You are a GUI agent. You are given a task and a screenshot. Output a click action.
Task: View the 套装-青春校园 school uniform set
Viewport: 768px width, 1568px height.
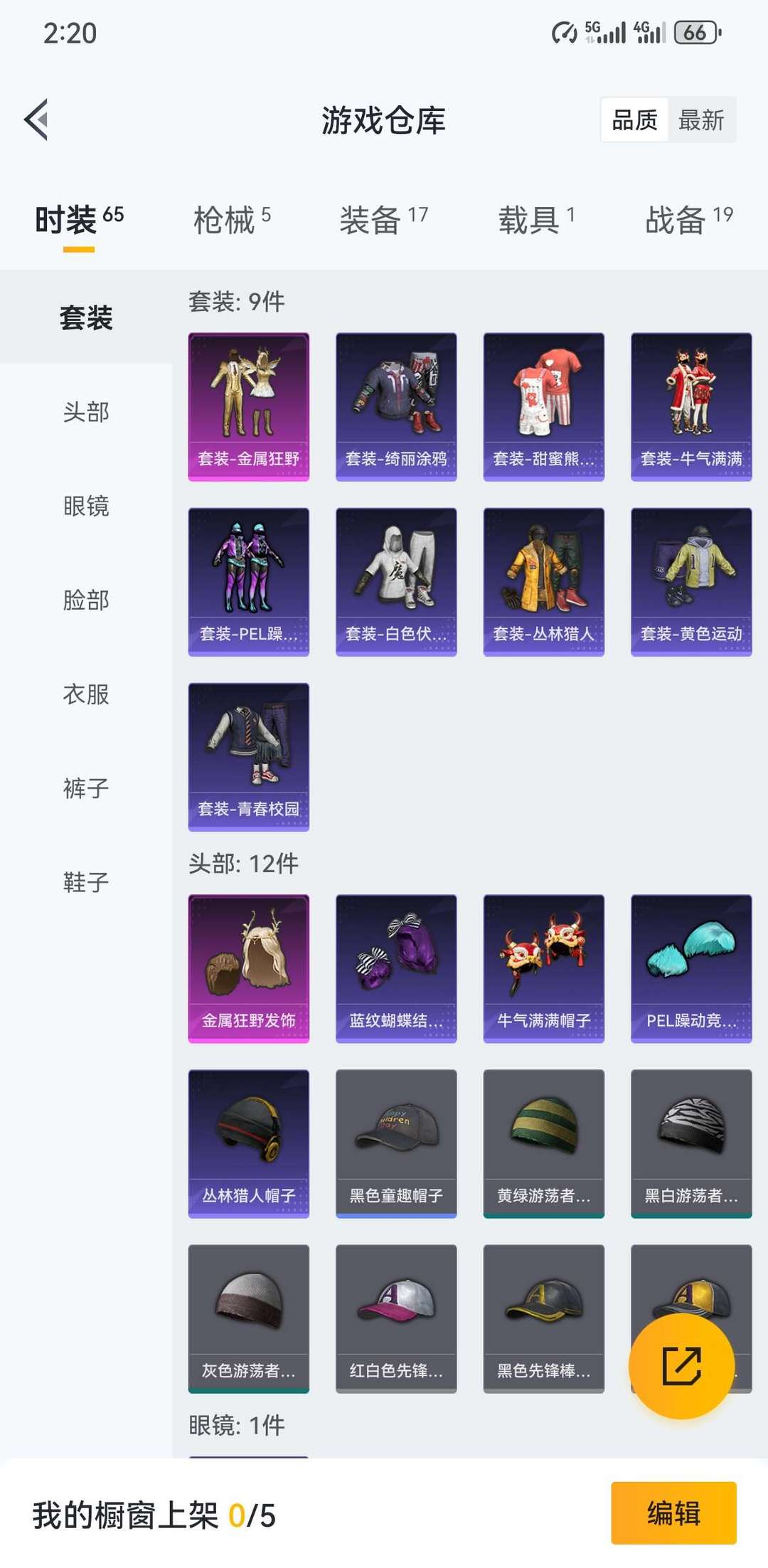click(248, 758)
